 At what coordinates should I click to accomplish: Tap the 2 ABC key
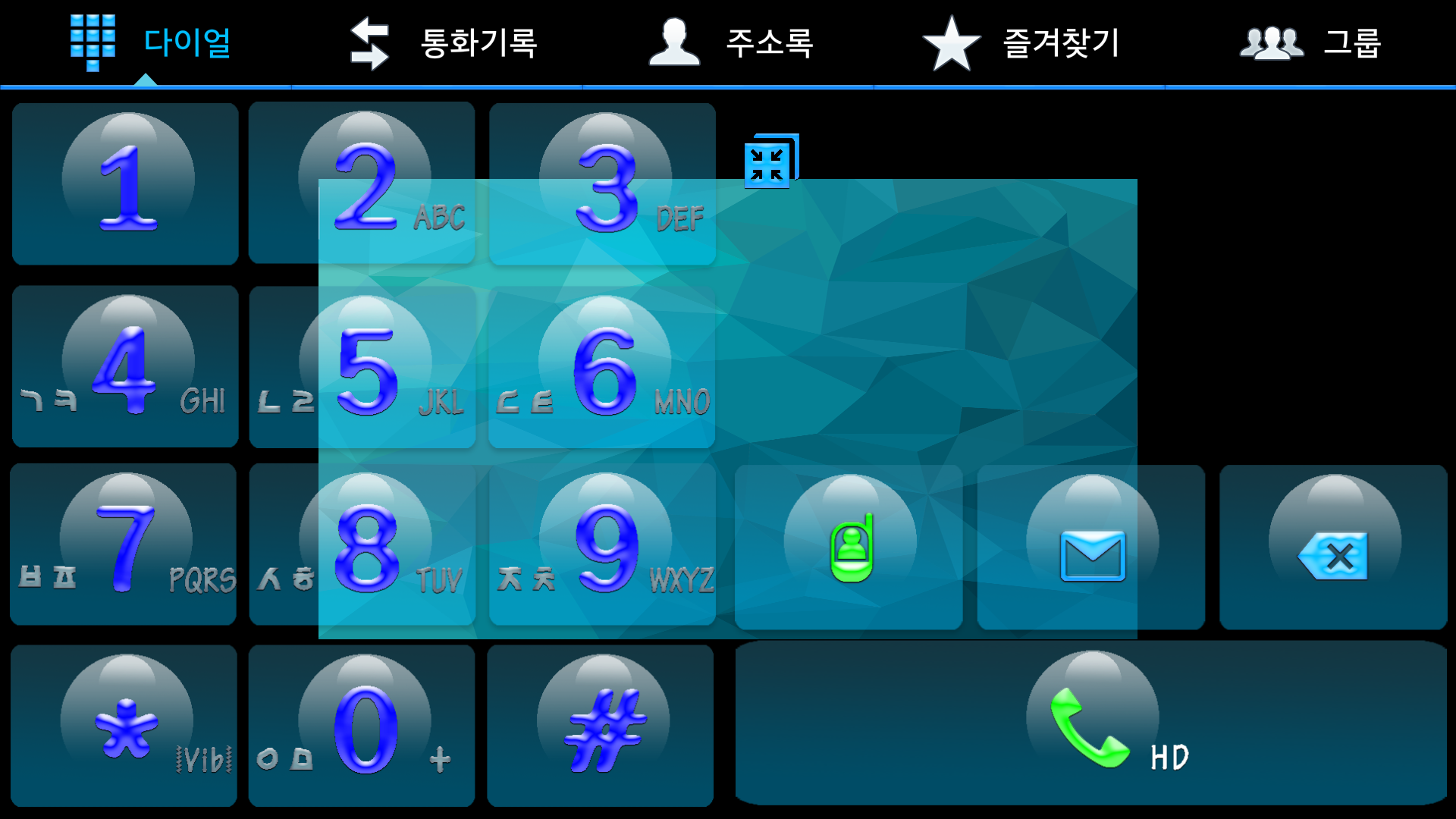click(x=362, y=184)
